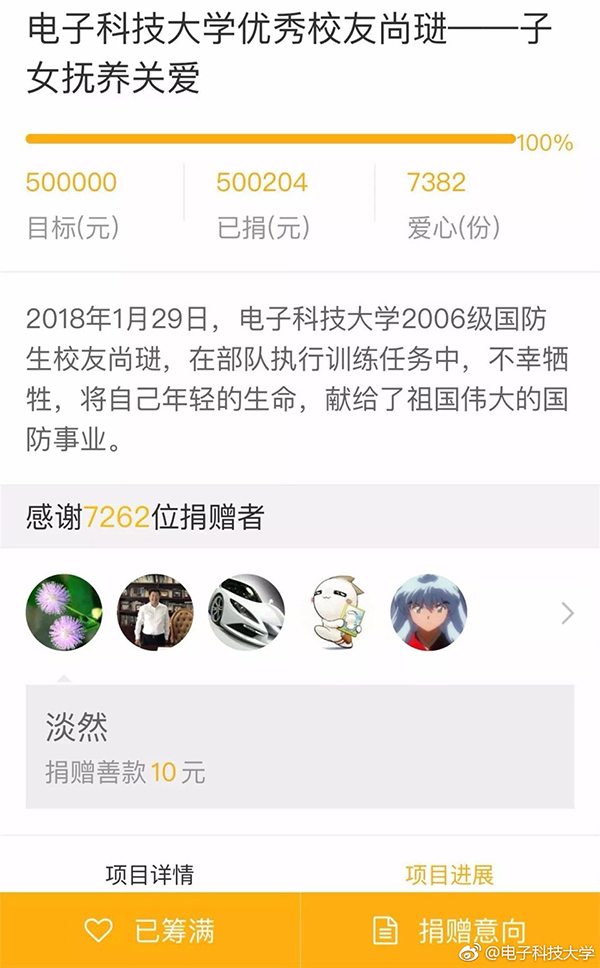Select the flower avatar donor

click(x=64, y=612)
